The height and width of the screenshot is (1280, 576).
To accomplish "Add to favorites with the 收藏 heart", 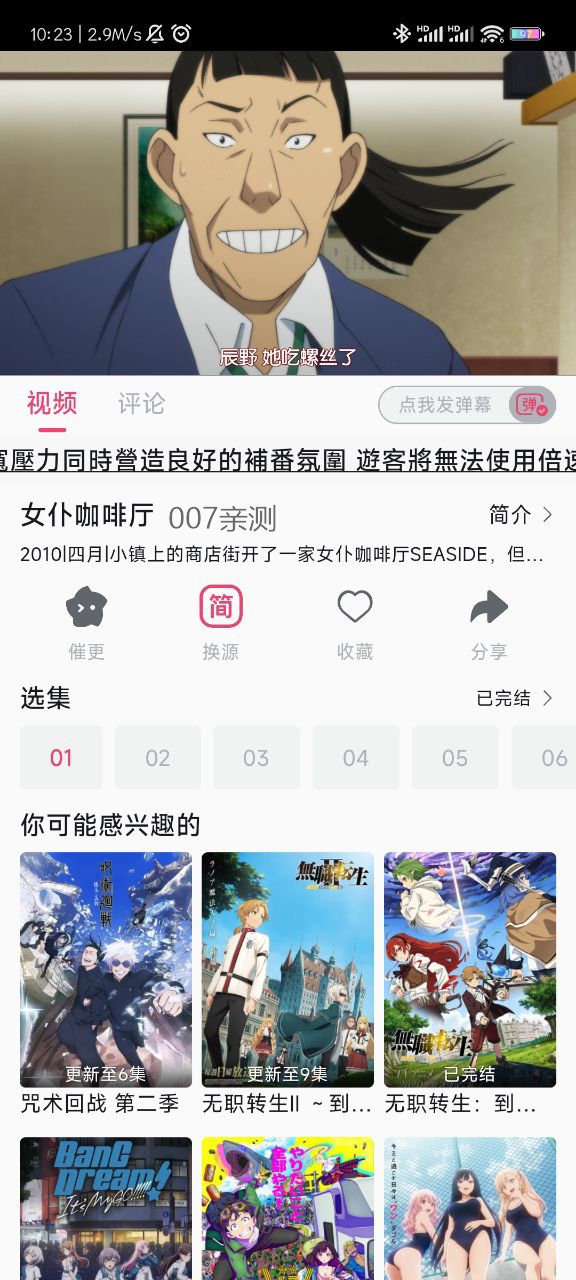I will click(355, 624).
